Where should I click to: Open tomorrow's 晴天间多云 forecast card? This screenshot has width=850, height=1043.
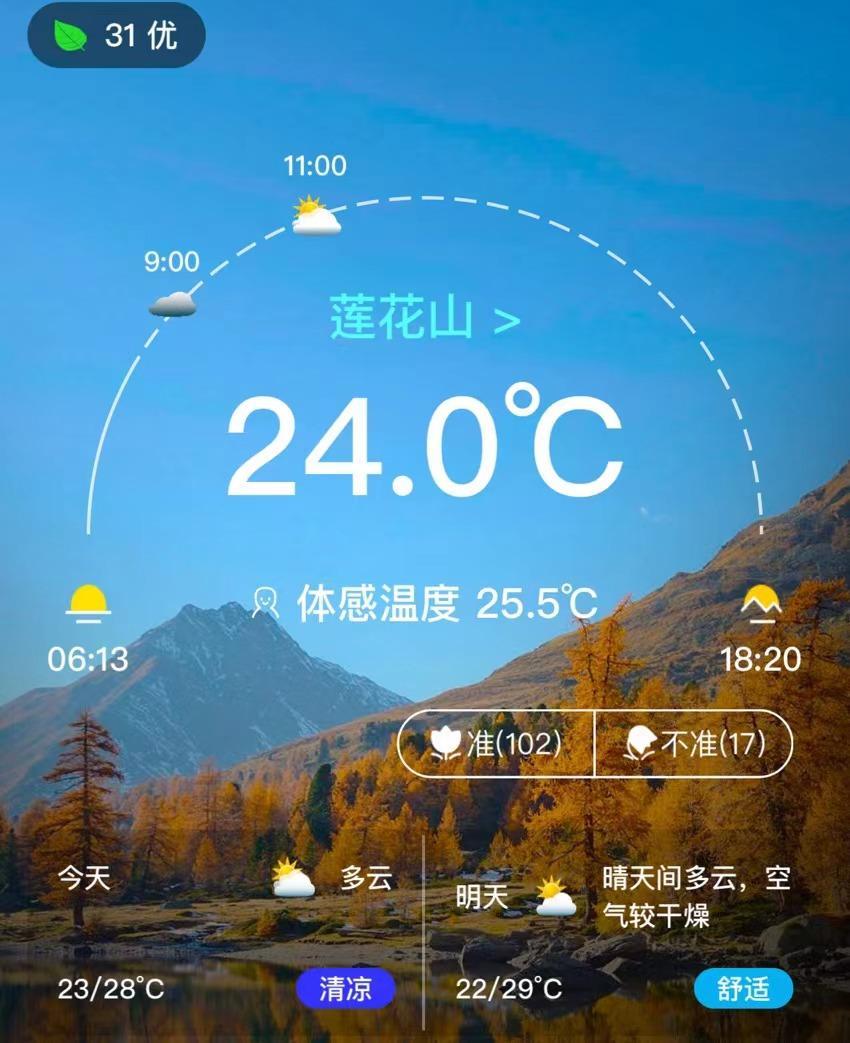pyautogui.click(x=625, y=932)
